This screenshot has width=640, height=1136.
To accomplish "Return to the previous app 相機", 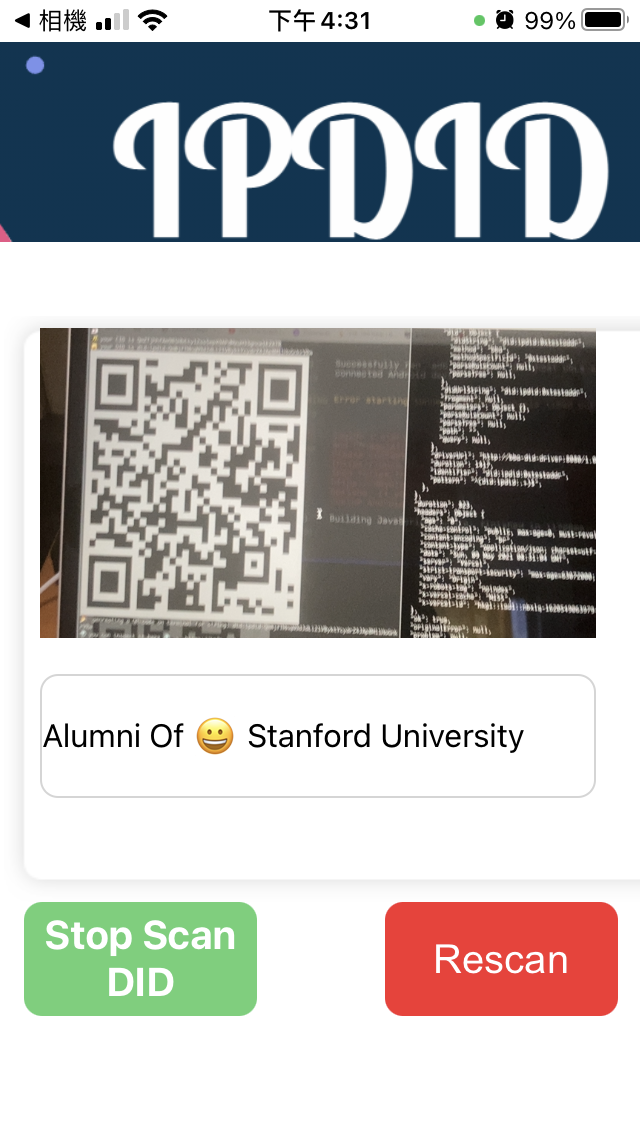I will [x=50, y=20].
